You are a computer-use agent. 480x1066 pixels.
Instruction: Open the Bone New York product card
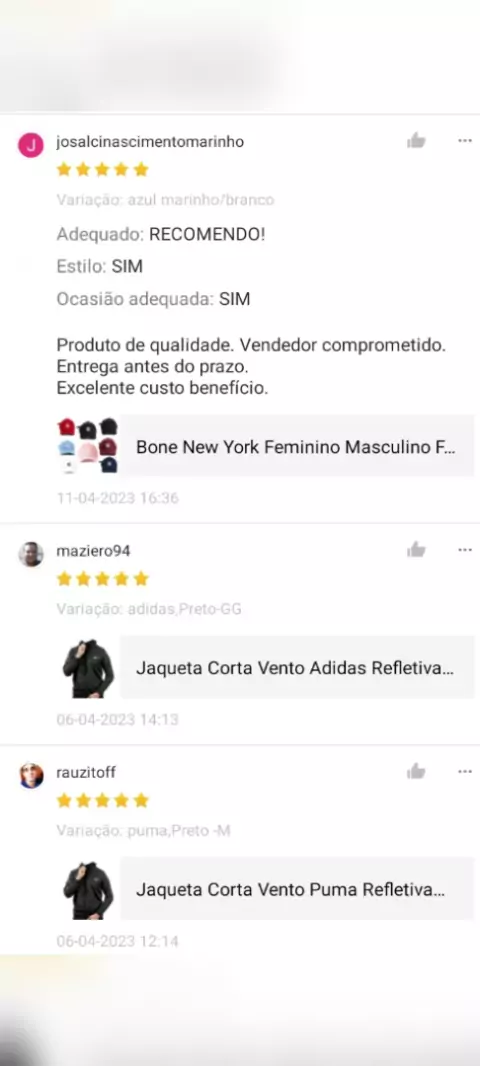point(265,446)
